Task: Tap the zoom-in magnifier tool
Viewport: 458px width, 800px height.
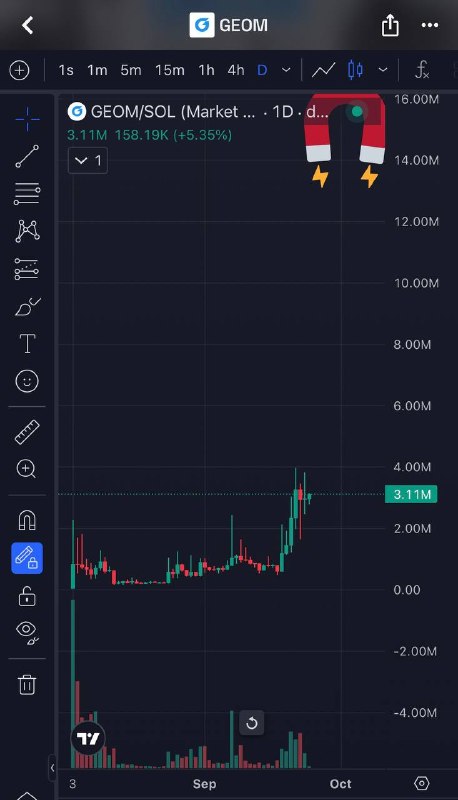Action: click(27, 469)
